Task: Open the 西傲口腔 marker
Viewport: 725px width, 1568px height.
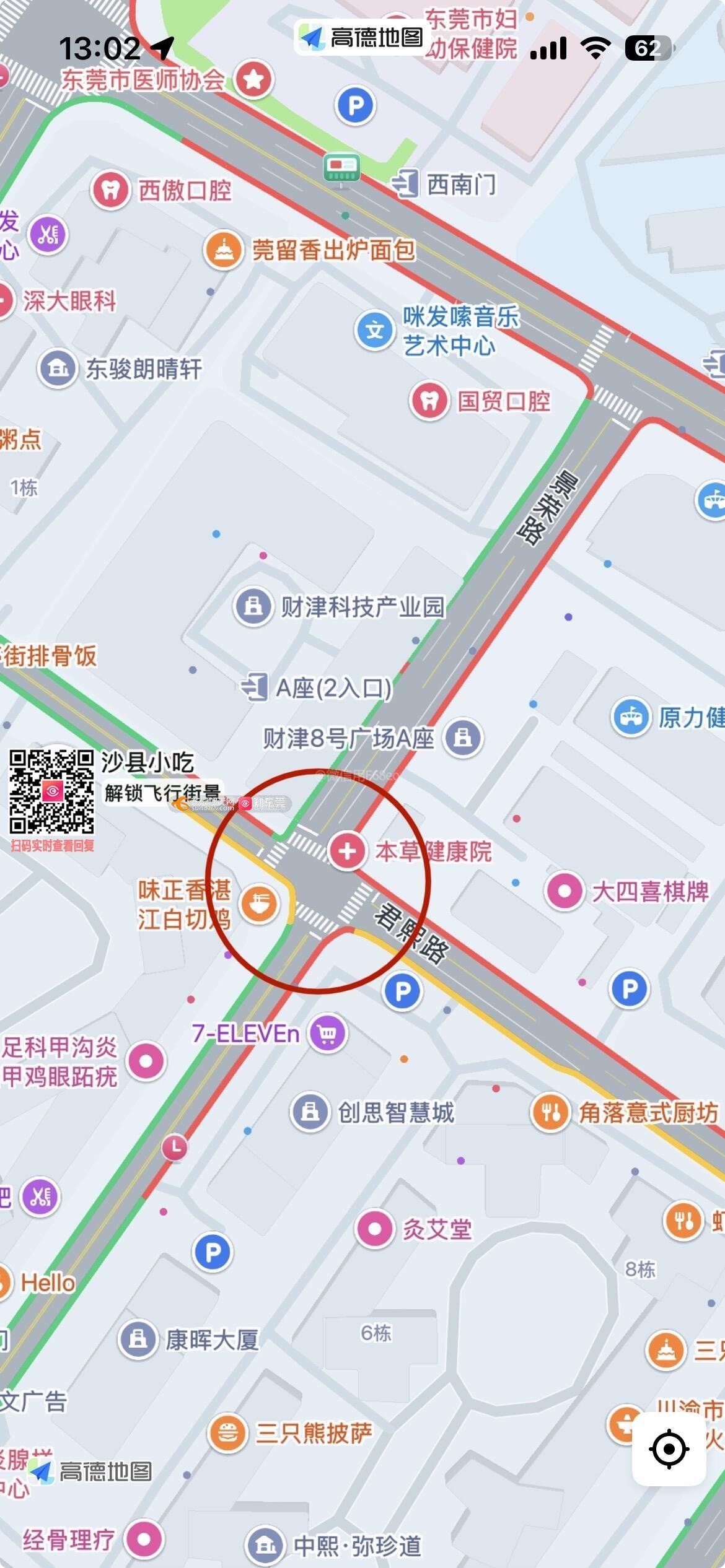Action: point(110,190)
